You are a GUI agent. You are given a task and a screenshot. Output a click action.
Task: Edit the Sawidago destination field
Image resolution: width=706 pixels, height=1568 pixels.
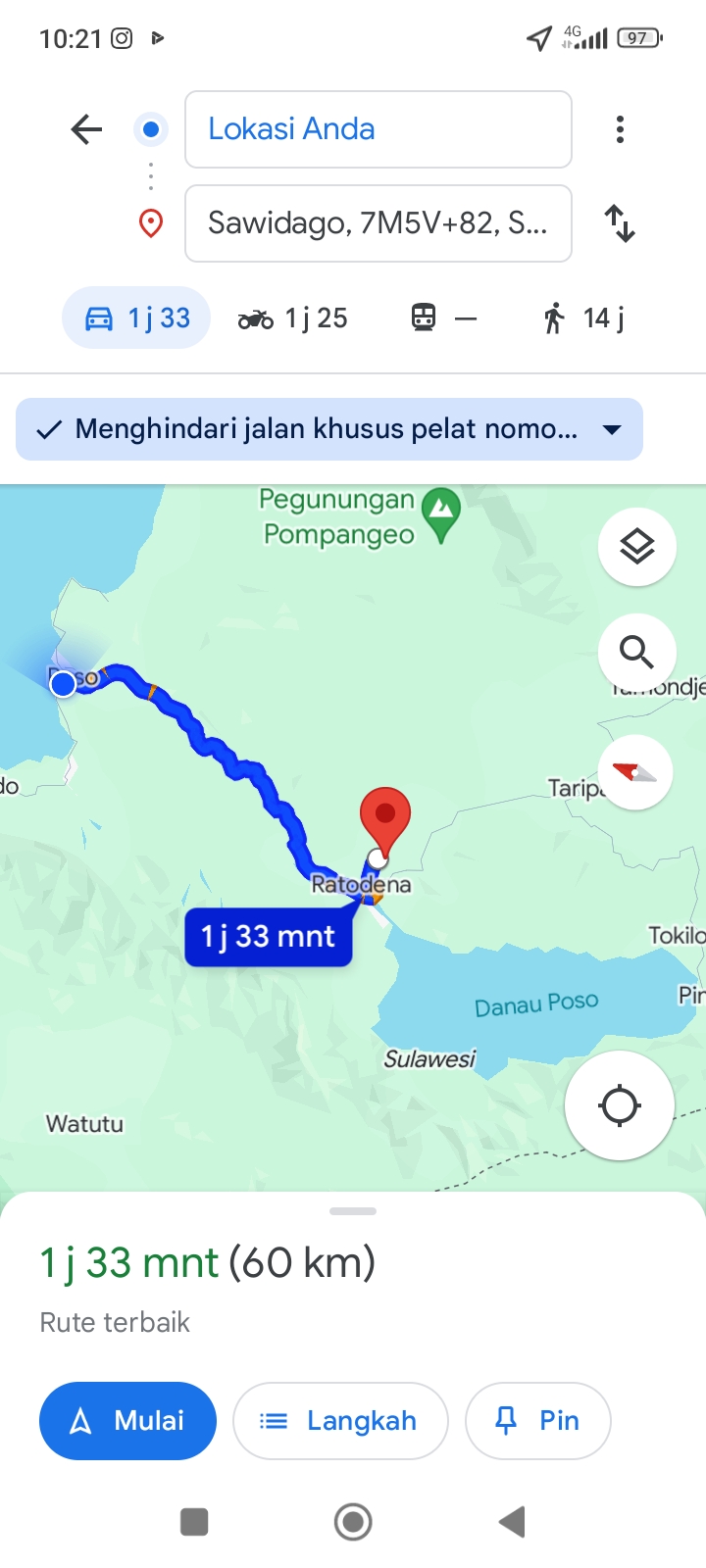pos(378,223)
